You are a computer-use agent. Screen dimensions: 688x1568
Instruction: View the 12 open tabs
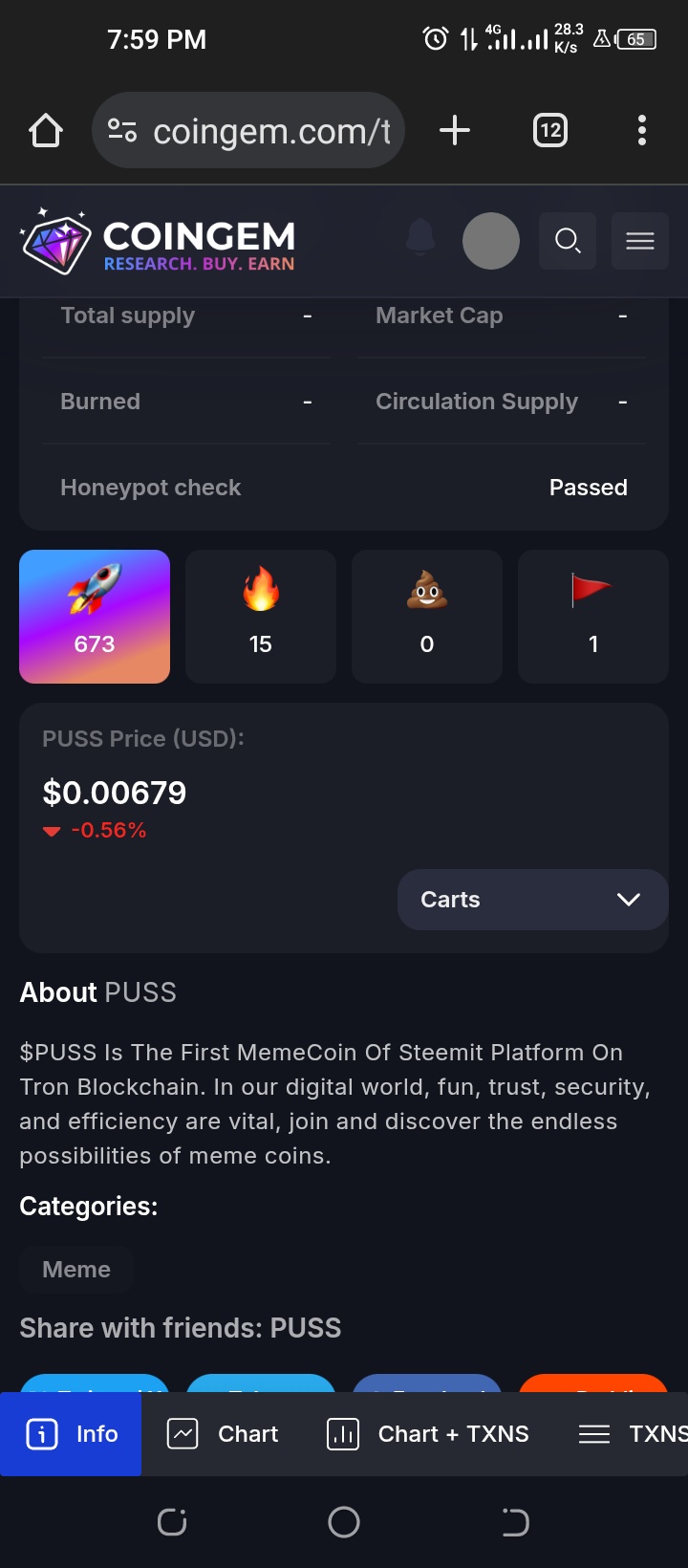coord(550,130)
